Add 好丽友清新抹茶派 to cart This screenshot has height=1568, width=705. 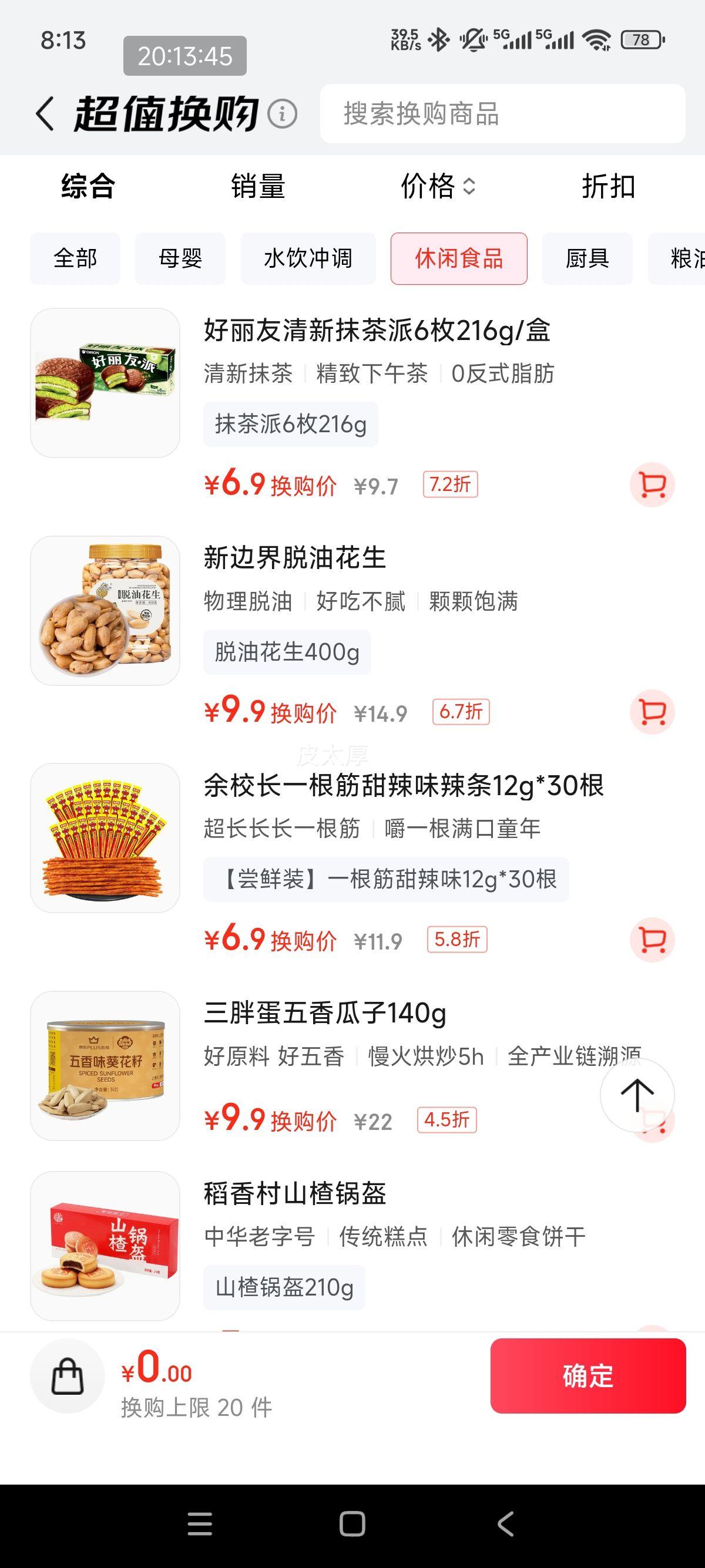coord(652,485)
